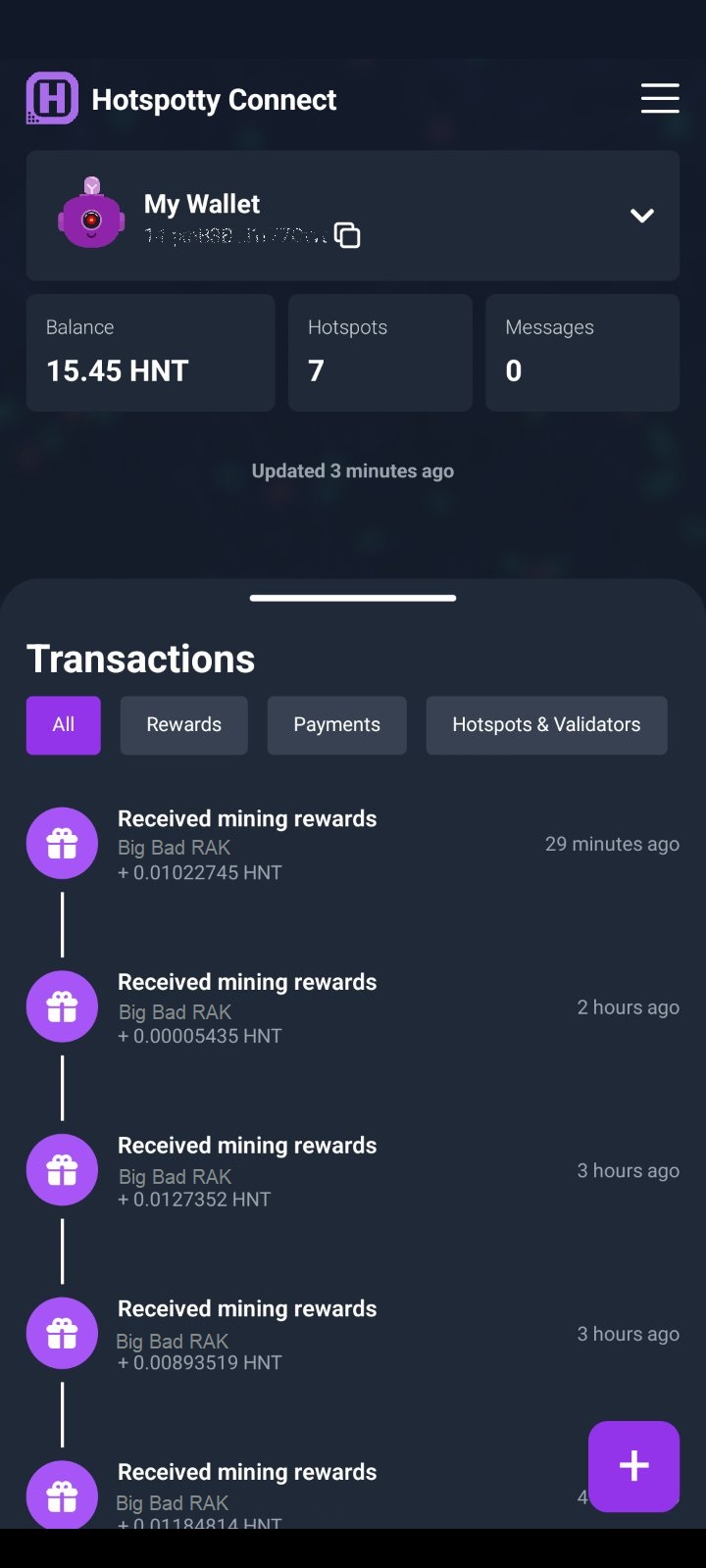
Task: Open the reward from 2 hours ago
Action: (353, 1007)
